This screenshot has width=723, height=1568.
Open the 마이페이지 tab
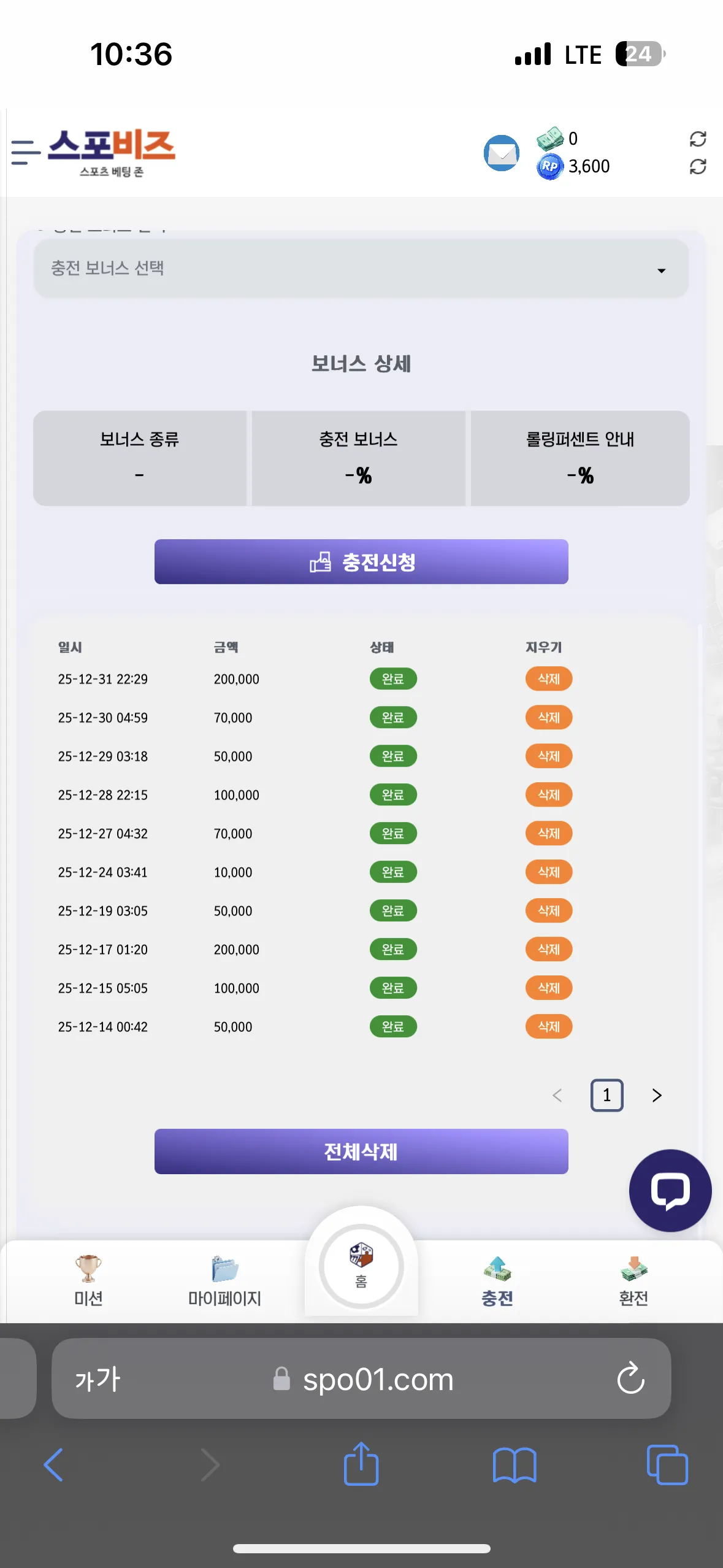point(224,1282)
